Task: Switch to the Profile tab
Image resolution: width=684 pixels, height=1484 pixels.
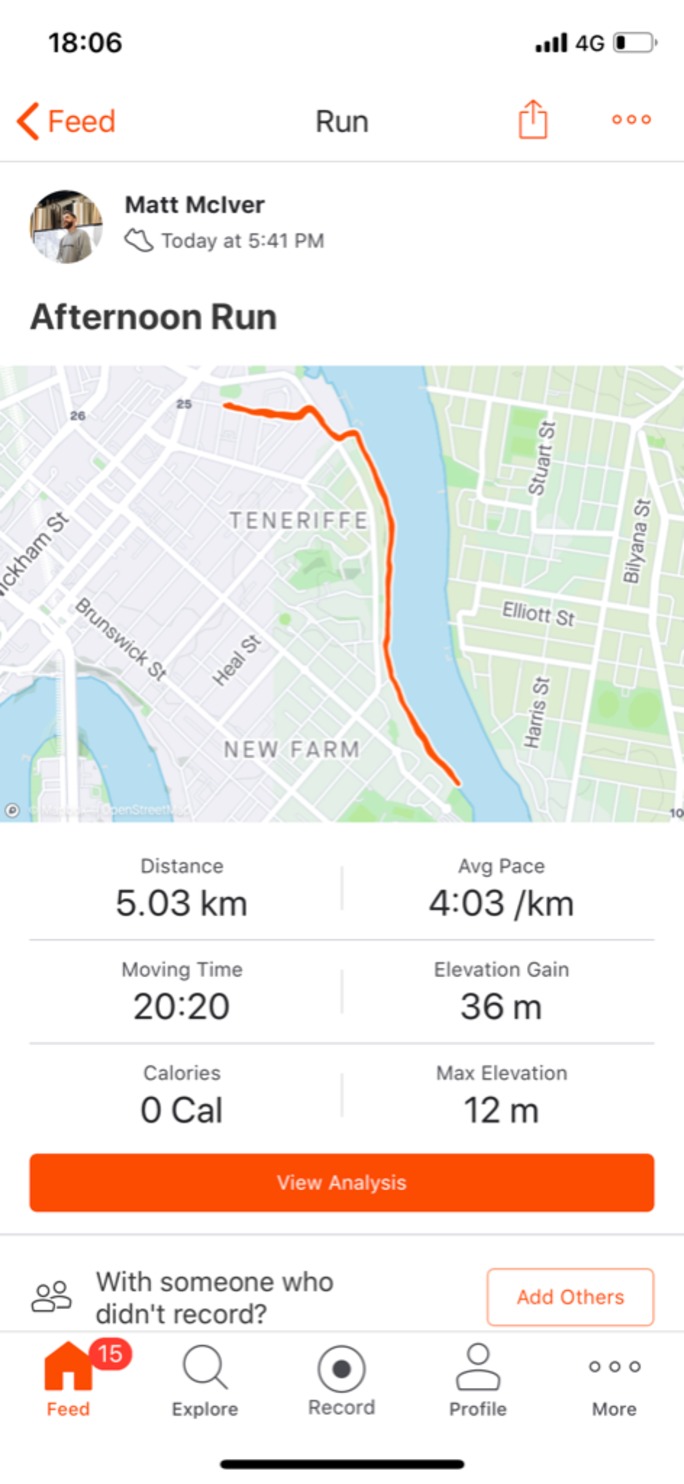Action: tap(477, 1382)
